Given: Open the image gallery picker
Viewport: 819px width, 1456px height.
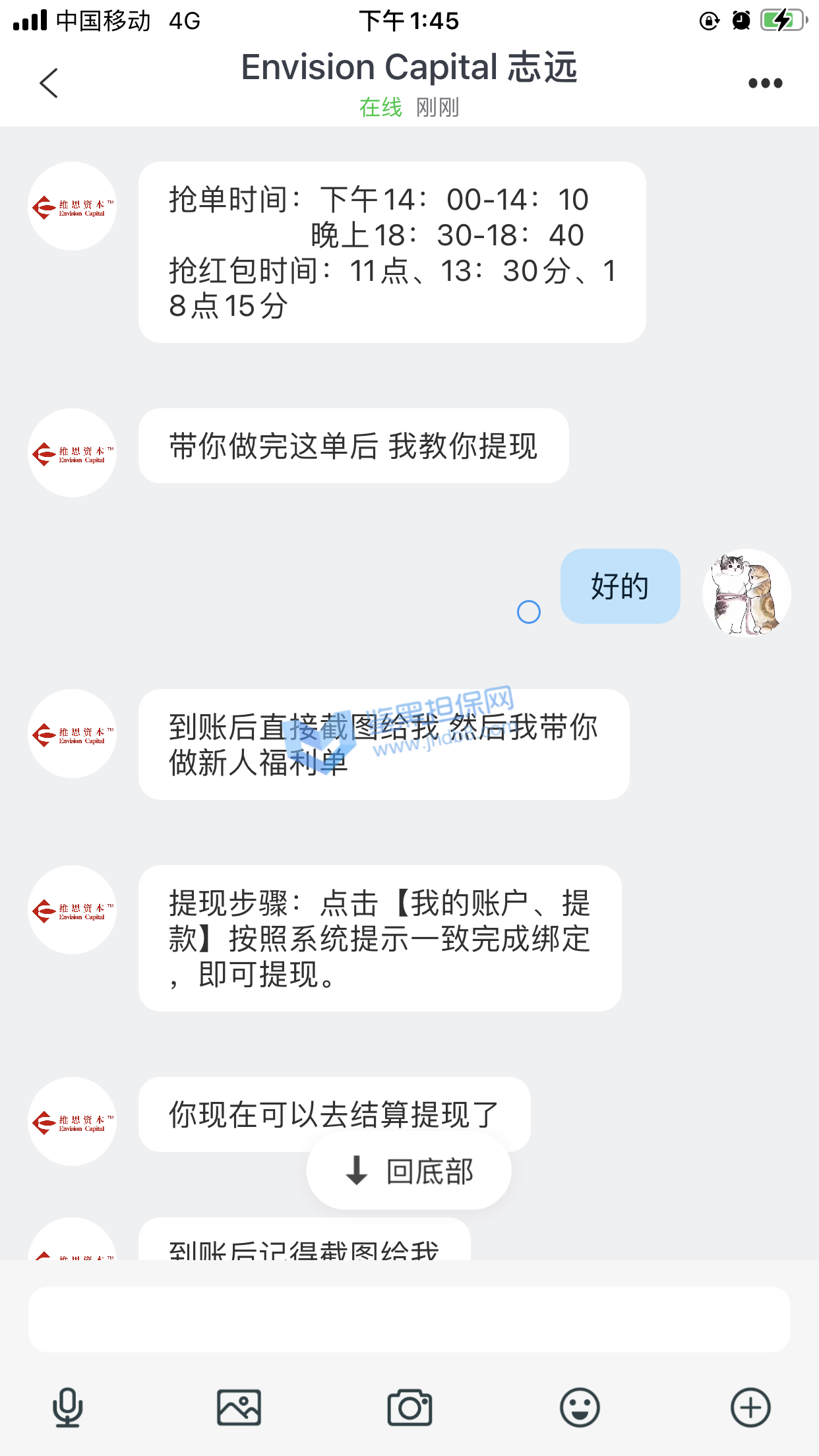Looking at the screenshot, I should [x=239, y=1407].
